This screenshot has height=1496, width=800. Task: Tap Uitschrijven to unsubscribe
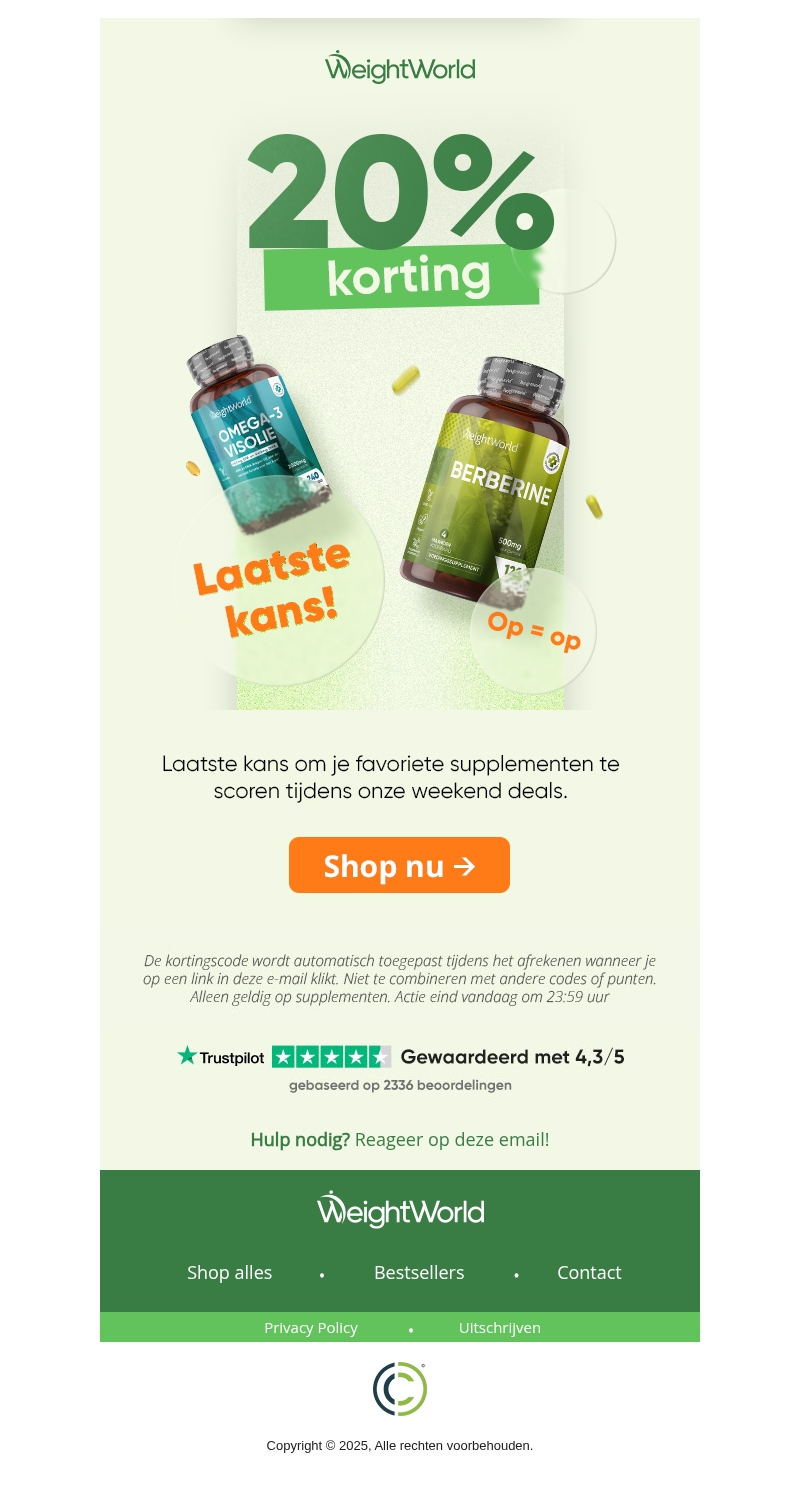pyautogui.click(x=499, y=1328)
